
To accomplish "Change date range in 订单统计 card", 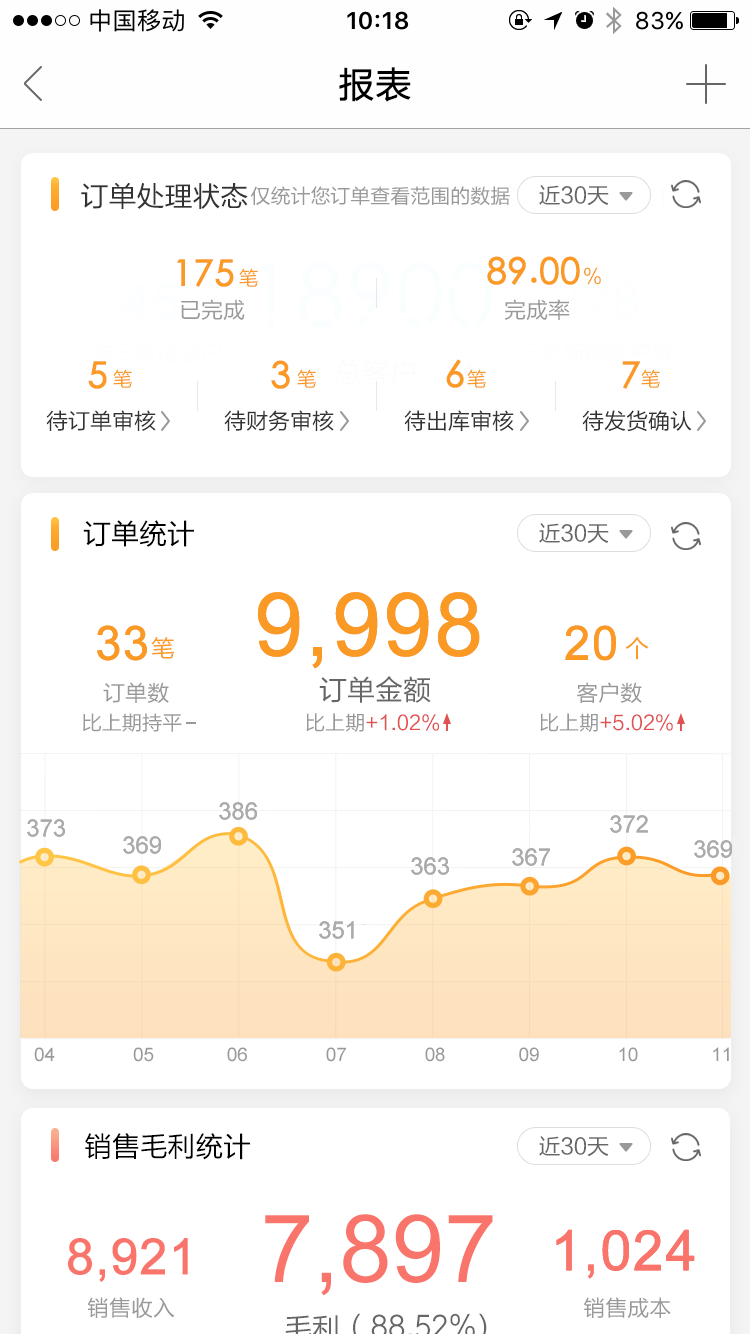I will point(584,533).
